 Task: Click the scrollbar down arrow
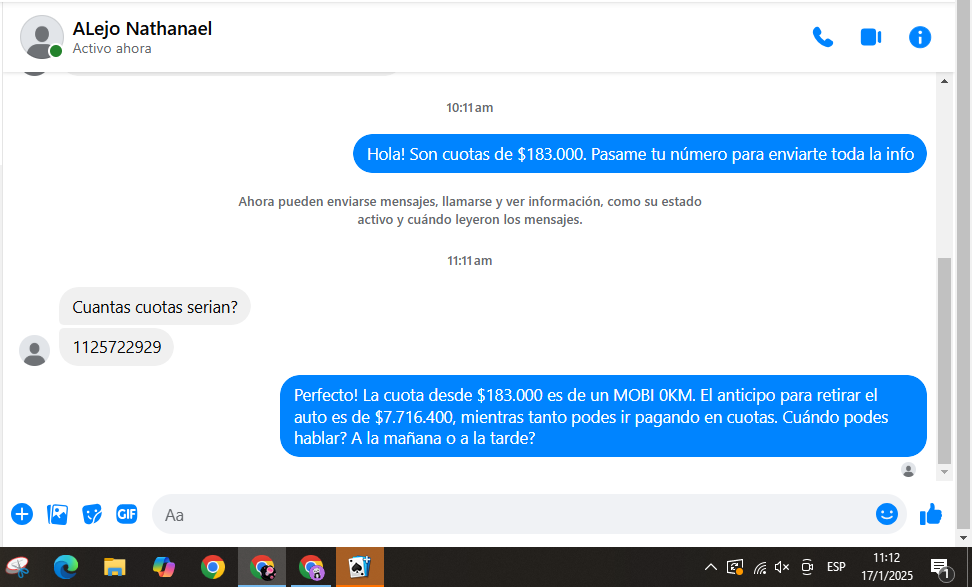point(944,471)
